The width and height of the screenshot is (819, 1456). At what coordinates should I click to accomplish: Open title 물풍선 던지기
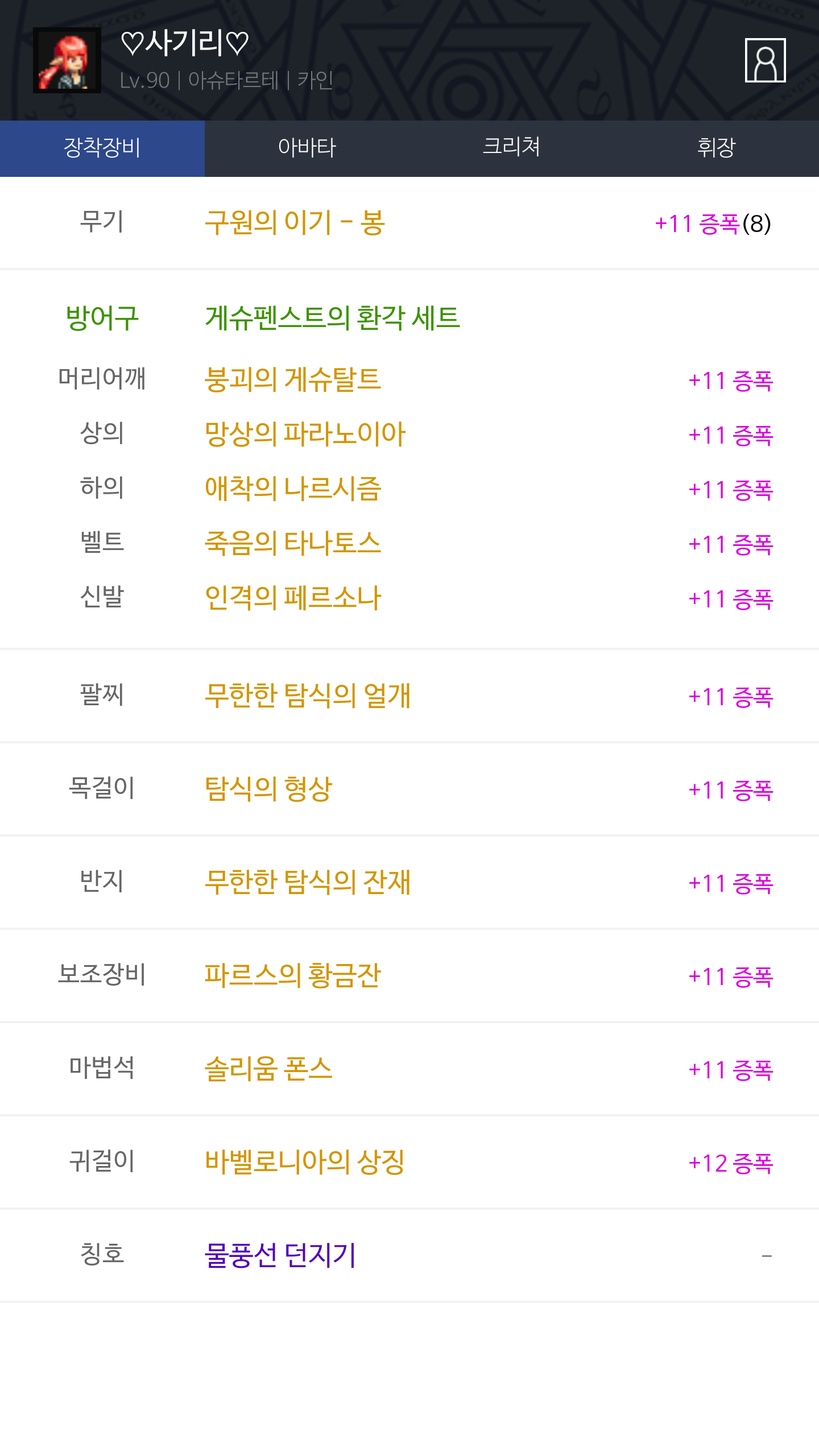280,1255
